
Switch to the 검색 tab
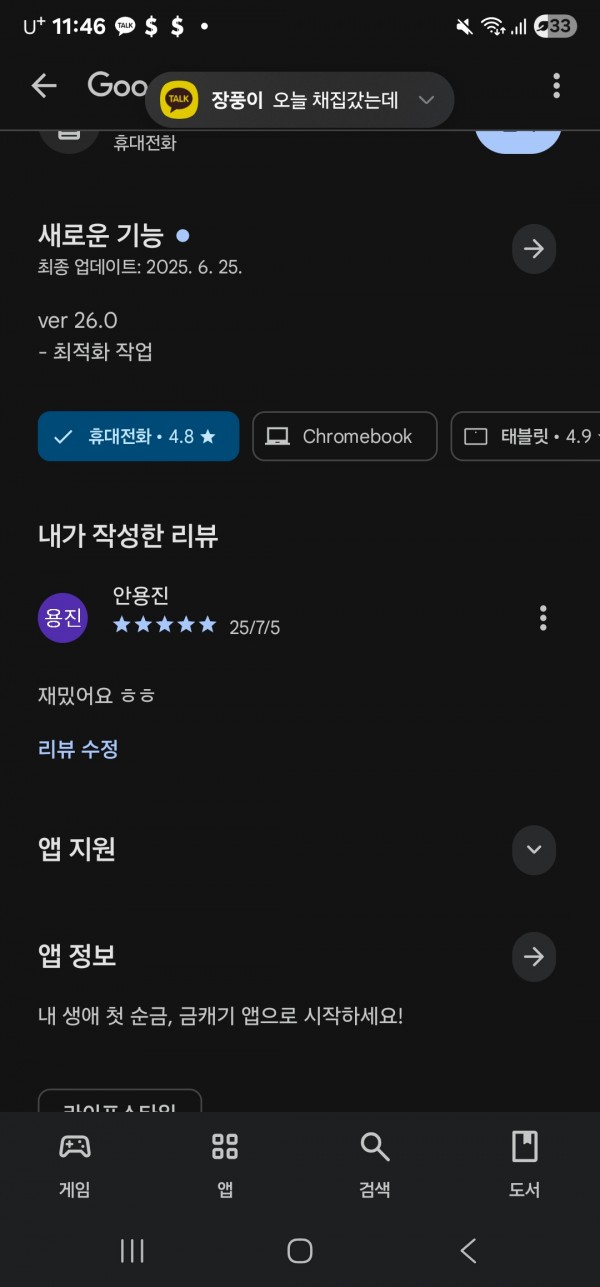[x=375, y=1165]
